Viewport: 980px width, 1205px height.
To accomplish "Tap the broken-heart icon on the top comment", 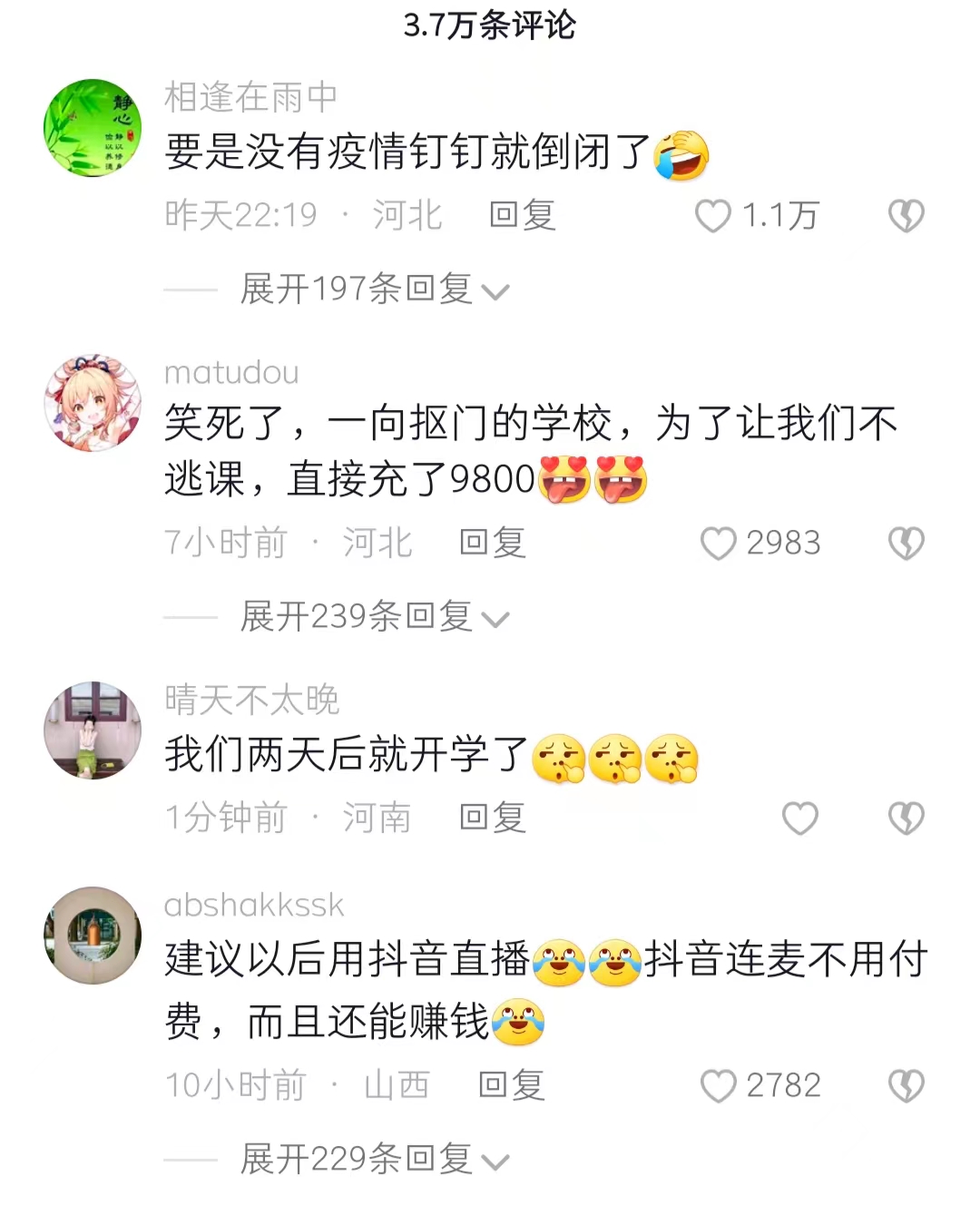I will tap(906, 215).
